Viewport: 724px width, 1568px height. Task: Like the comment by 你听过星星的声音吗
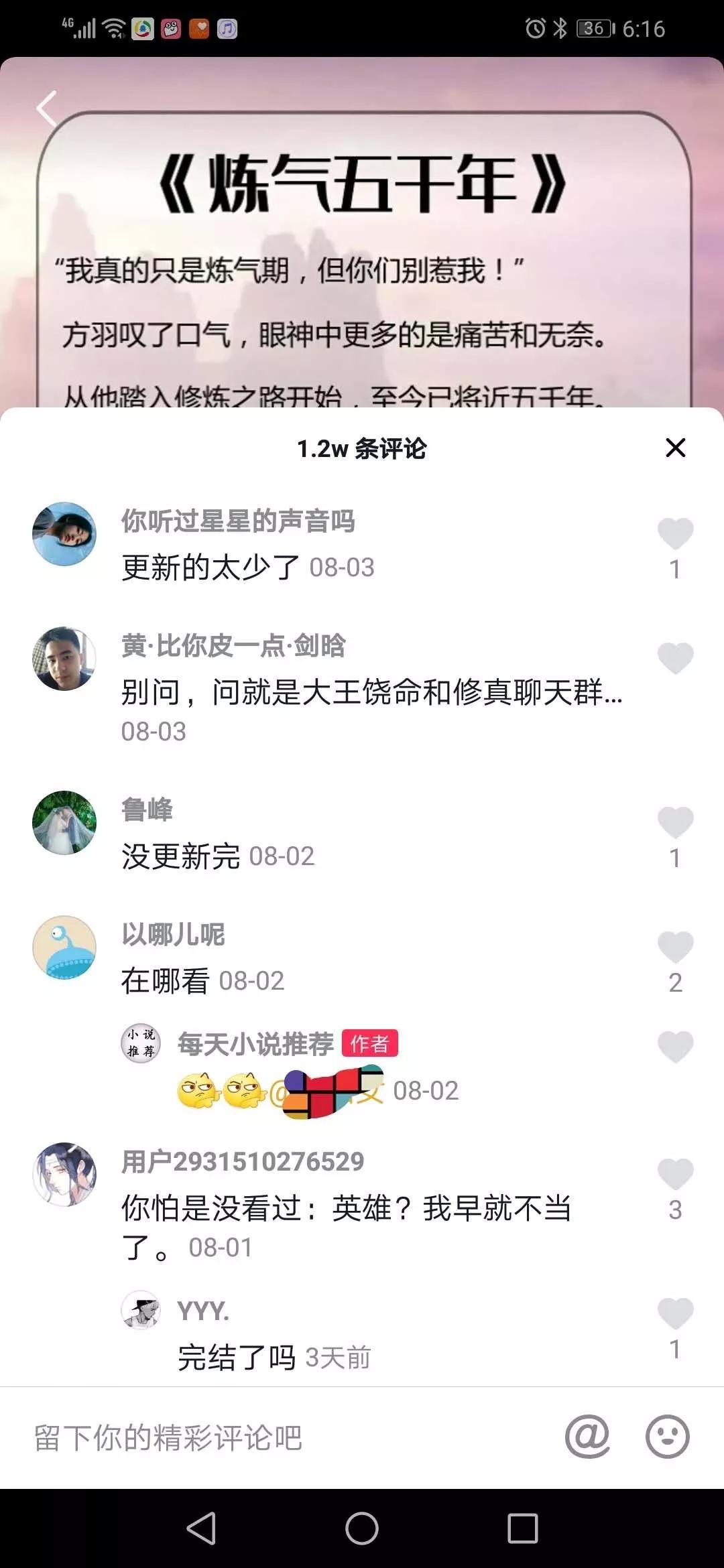(675, 534)
